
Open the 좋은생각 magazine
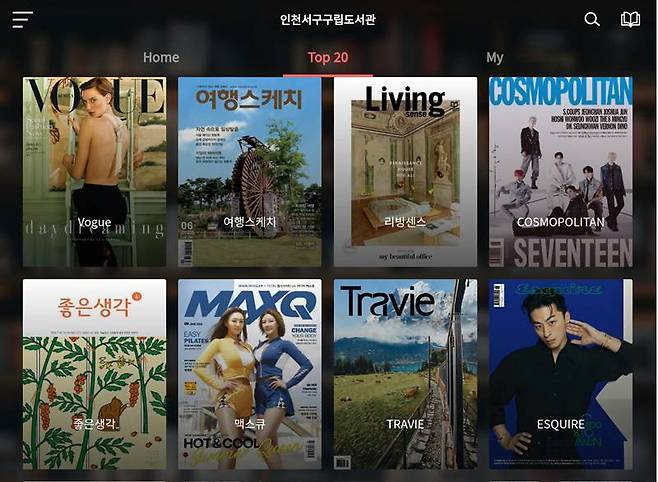point(94,374)
